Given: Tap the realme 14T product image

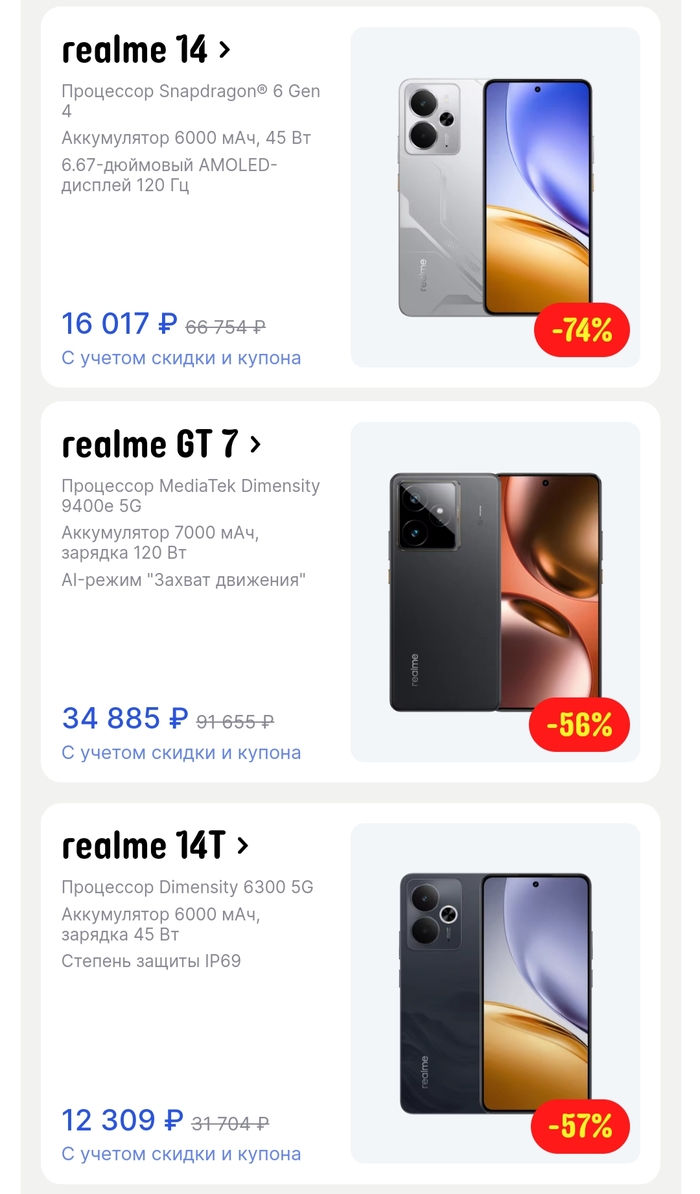Looking at the screenshot, I should point(495,993).
